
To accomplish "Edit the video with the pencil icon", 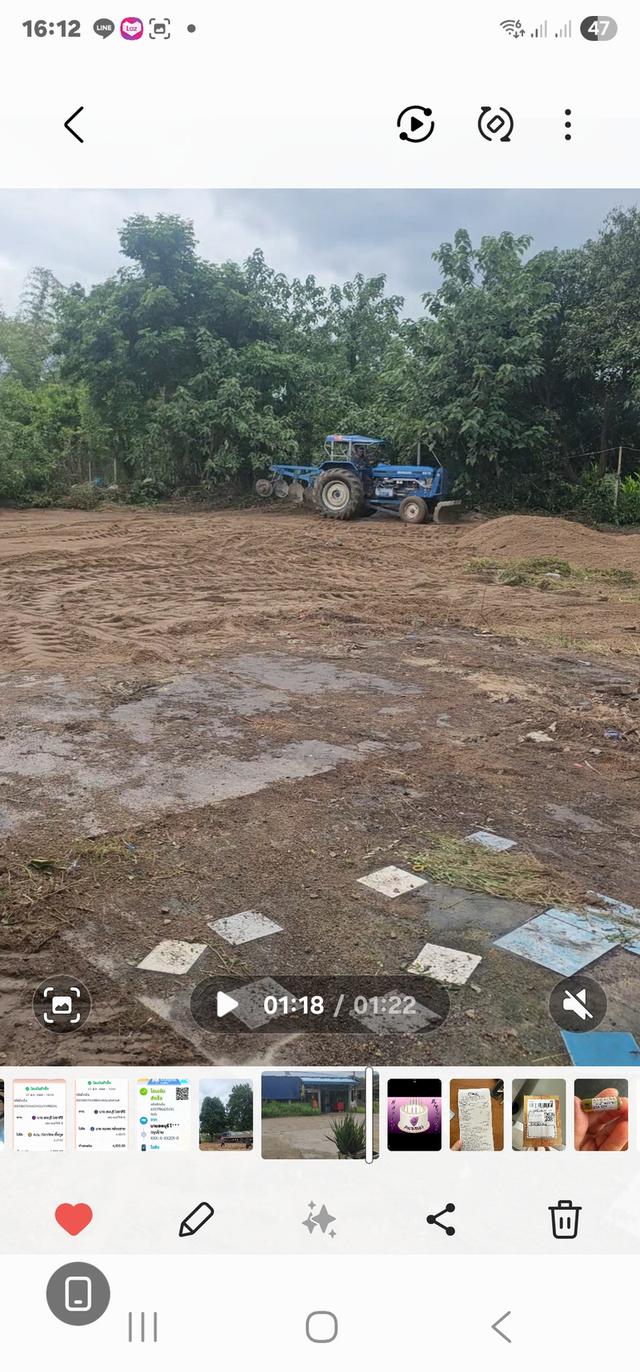I will click(x=196, y=1219).
